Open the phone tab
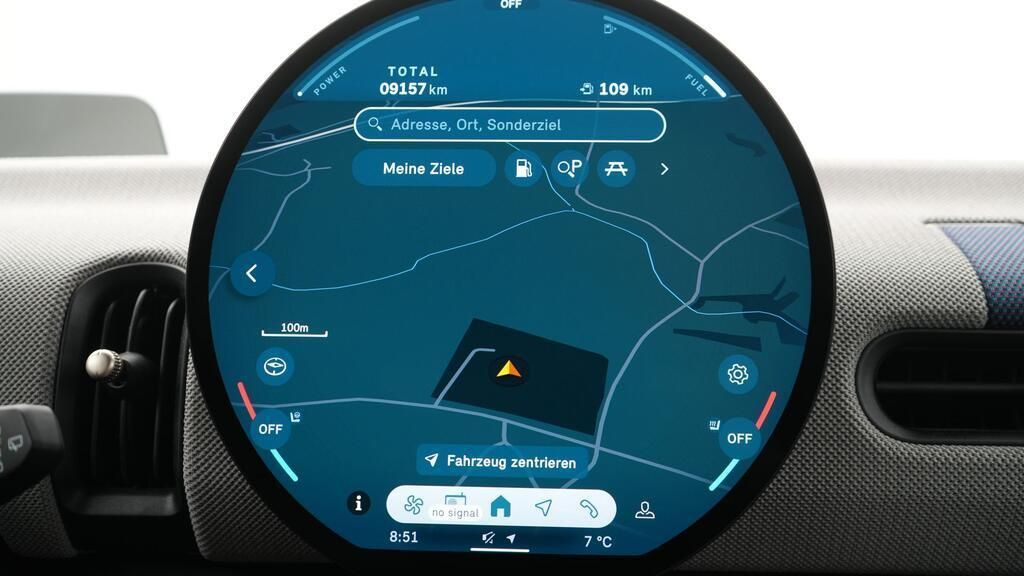The height and width of the screenshot is (576, 1024). [588, 507]
